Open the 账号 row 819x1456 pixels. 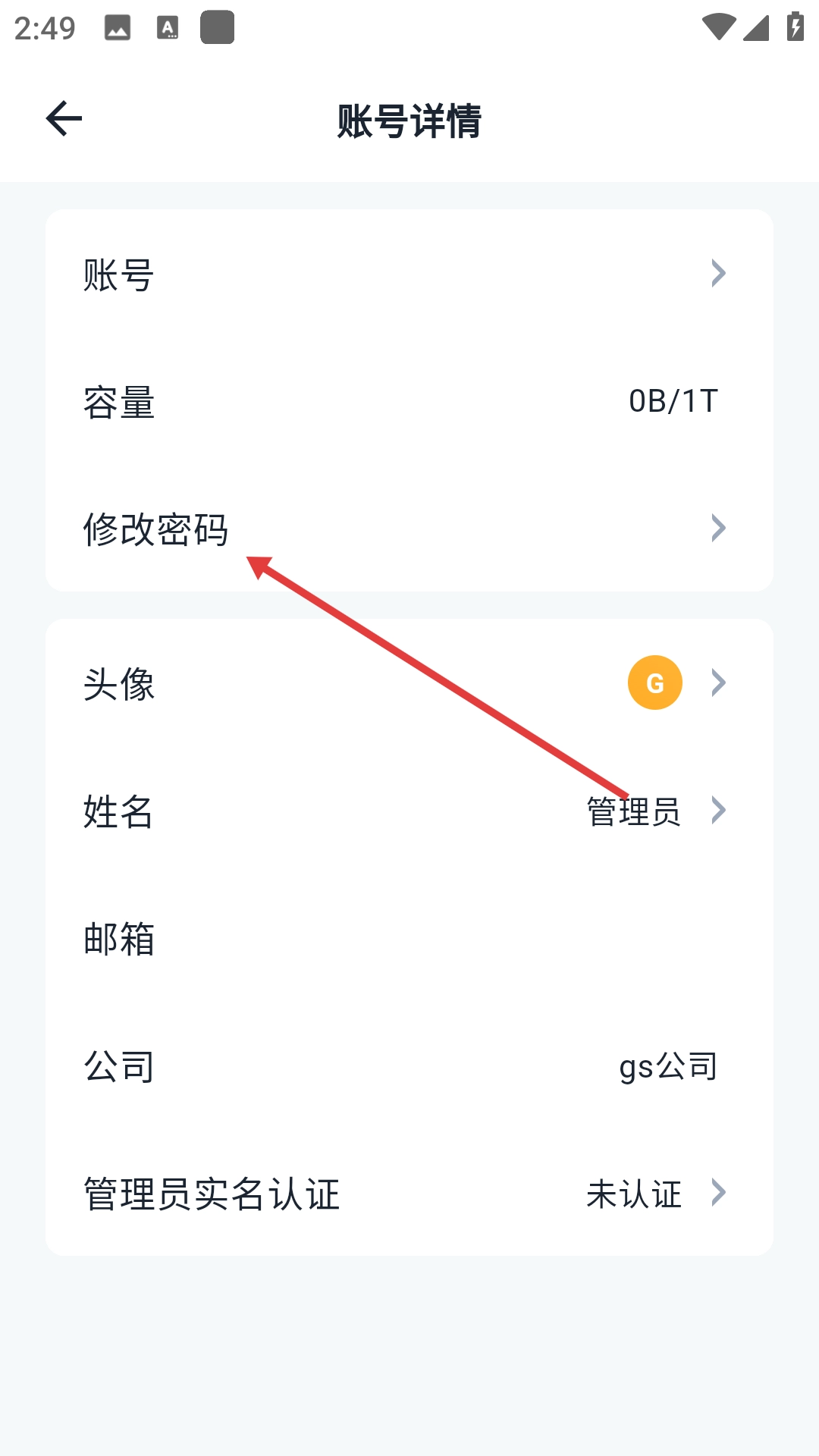[x=409, y=274]
